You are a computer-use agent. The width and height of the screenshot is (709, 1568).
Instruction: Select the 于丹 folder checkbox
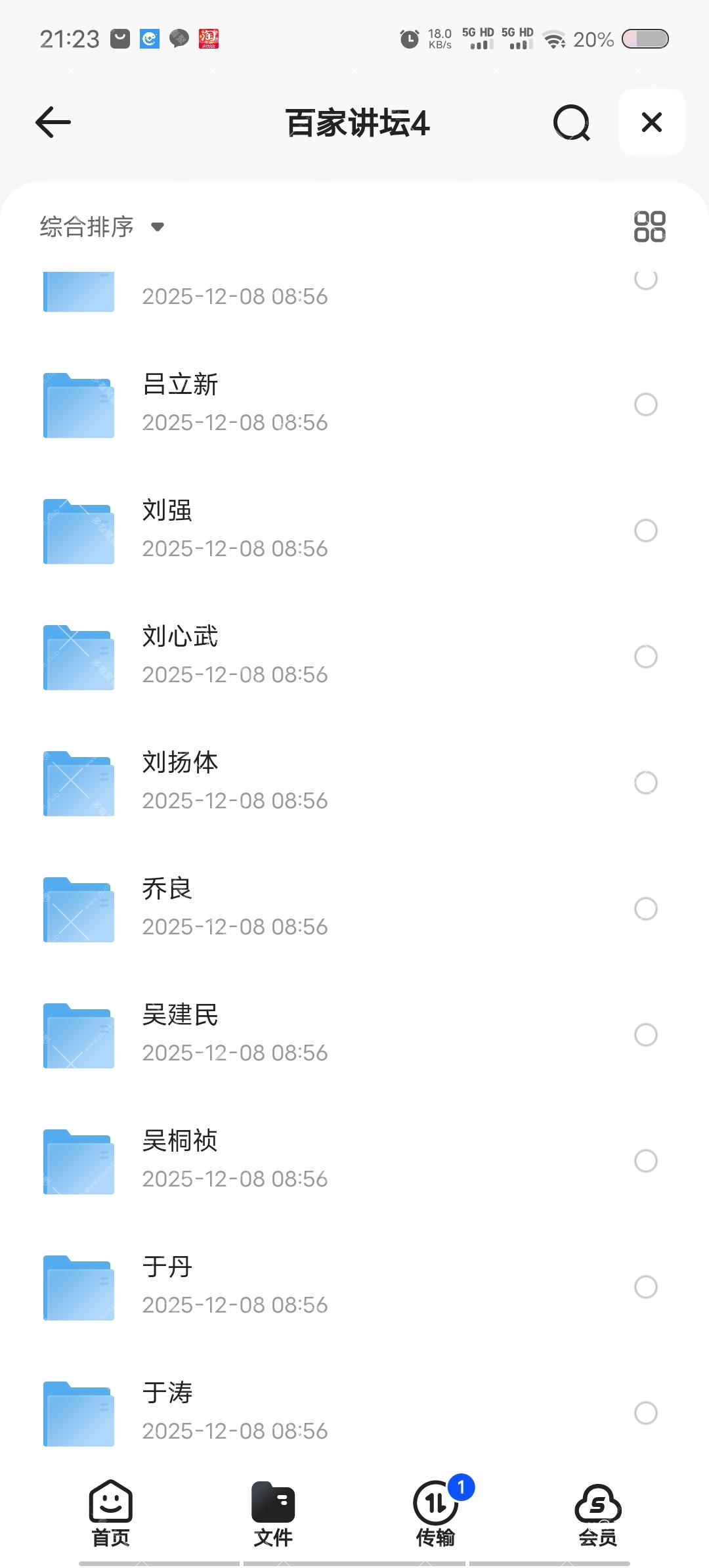(646, 1288)
